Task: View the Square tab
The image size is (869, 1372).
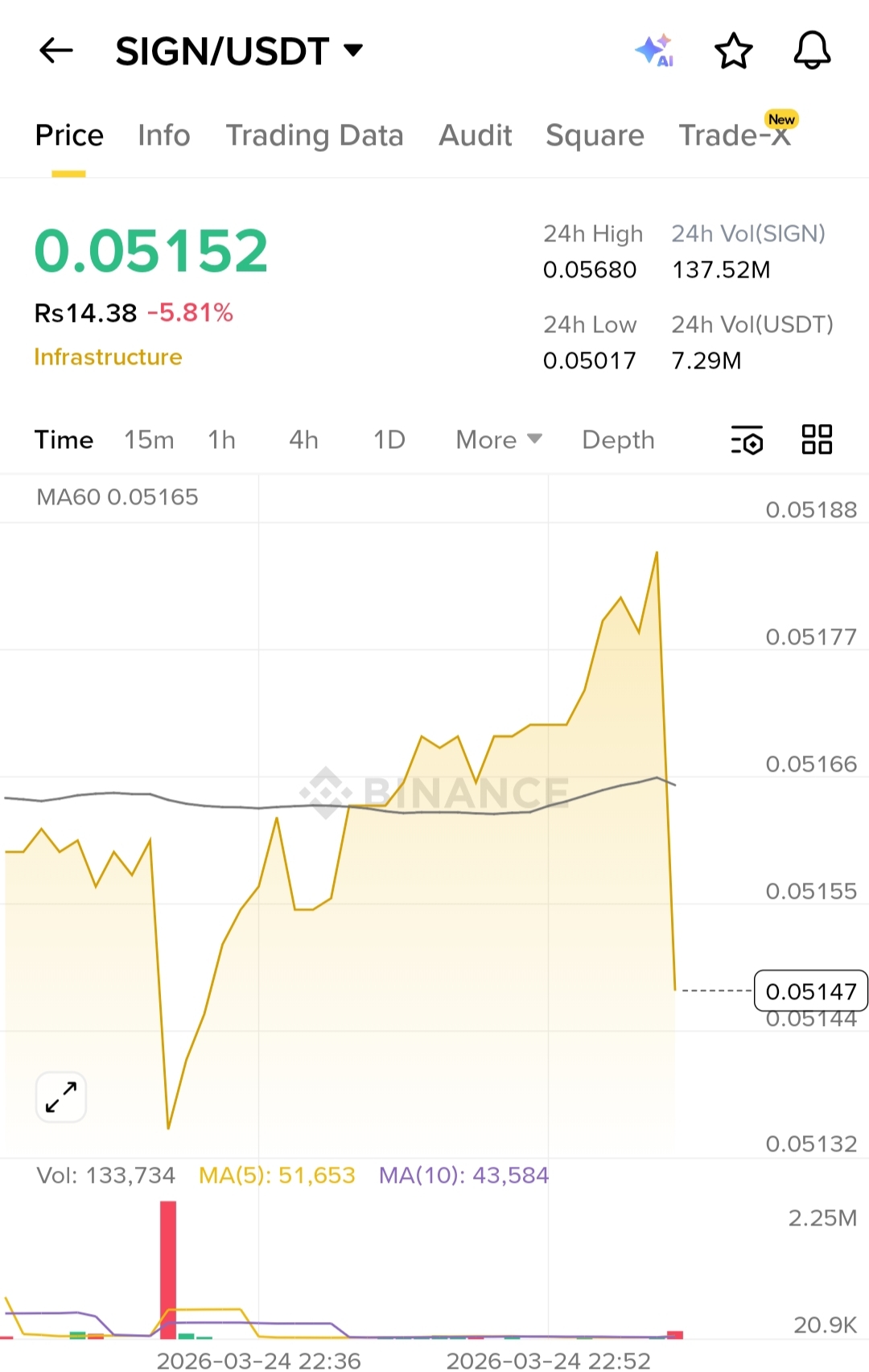Action: [595, 135]
